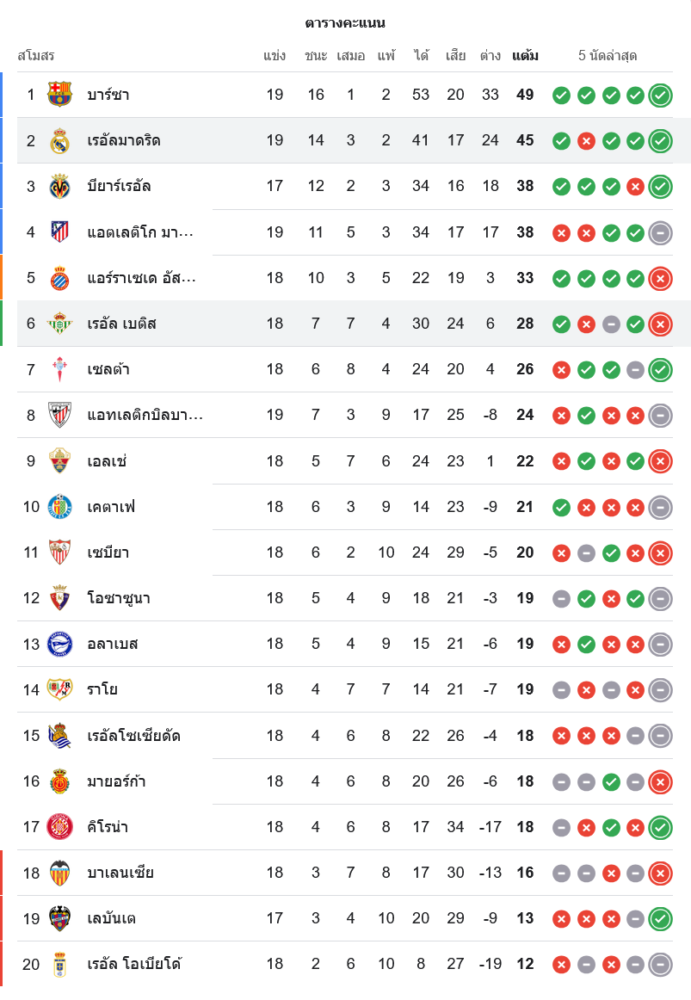
Task: View the แอตเลติโก มา… team row
Action: tap(140, 232)
